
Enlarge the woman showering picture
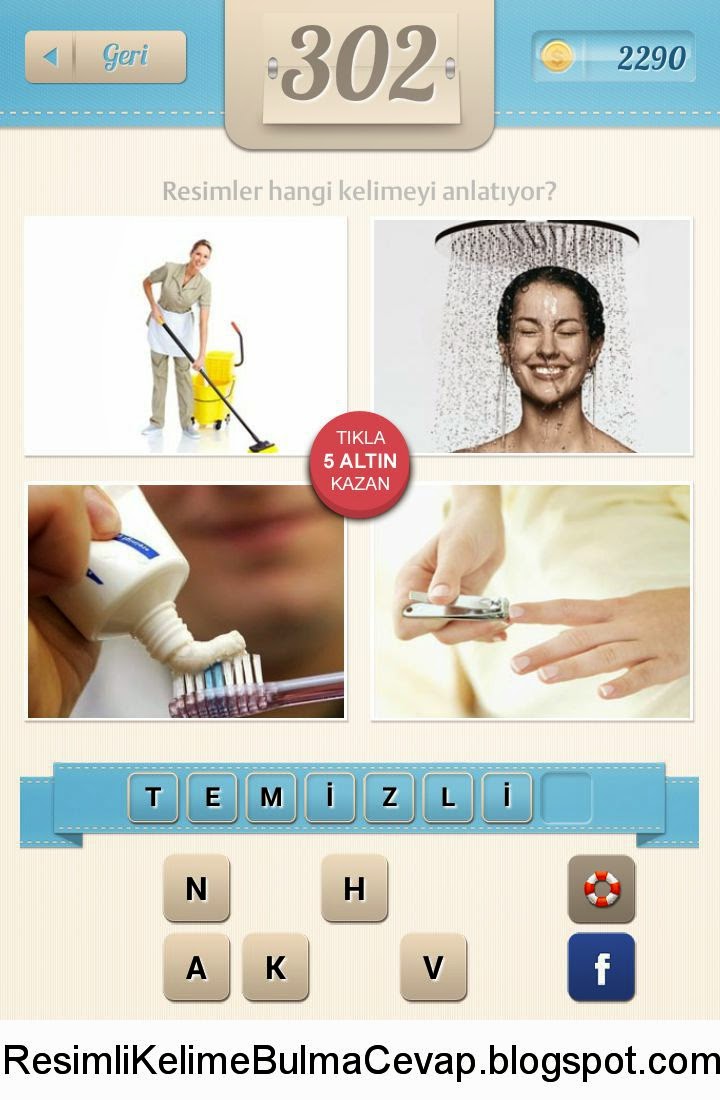[532, 336]
